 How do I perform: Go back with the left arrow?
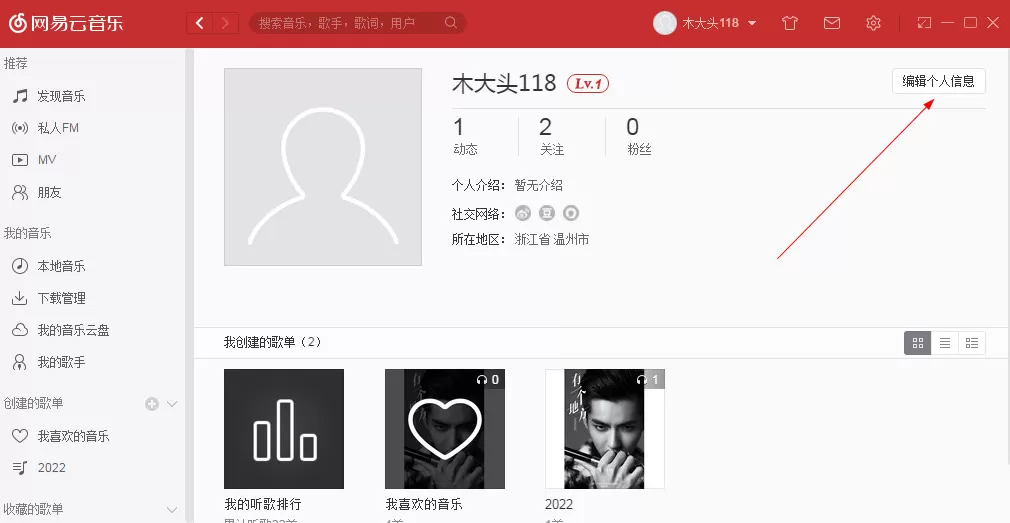pos(200,23)
